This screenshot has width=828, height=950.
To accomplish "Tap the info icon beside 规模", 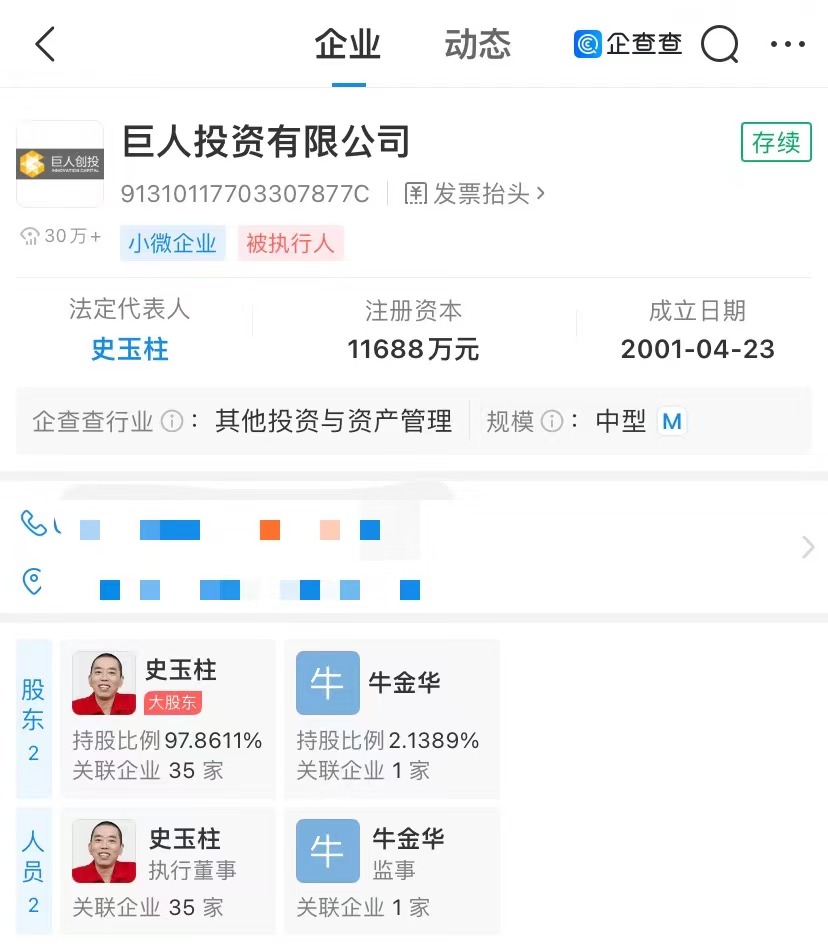I will click(552, 421).
